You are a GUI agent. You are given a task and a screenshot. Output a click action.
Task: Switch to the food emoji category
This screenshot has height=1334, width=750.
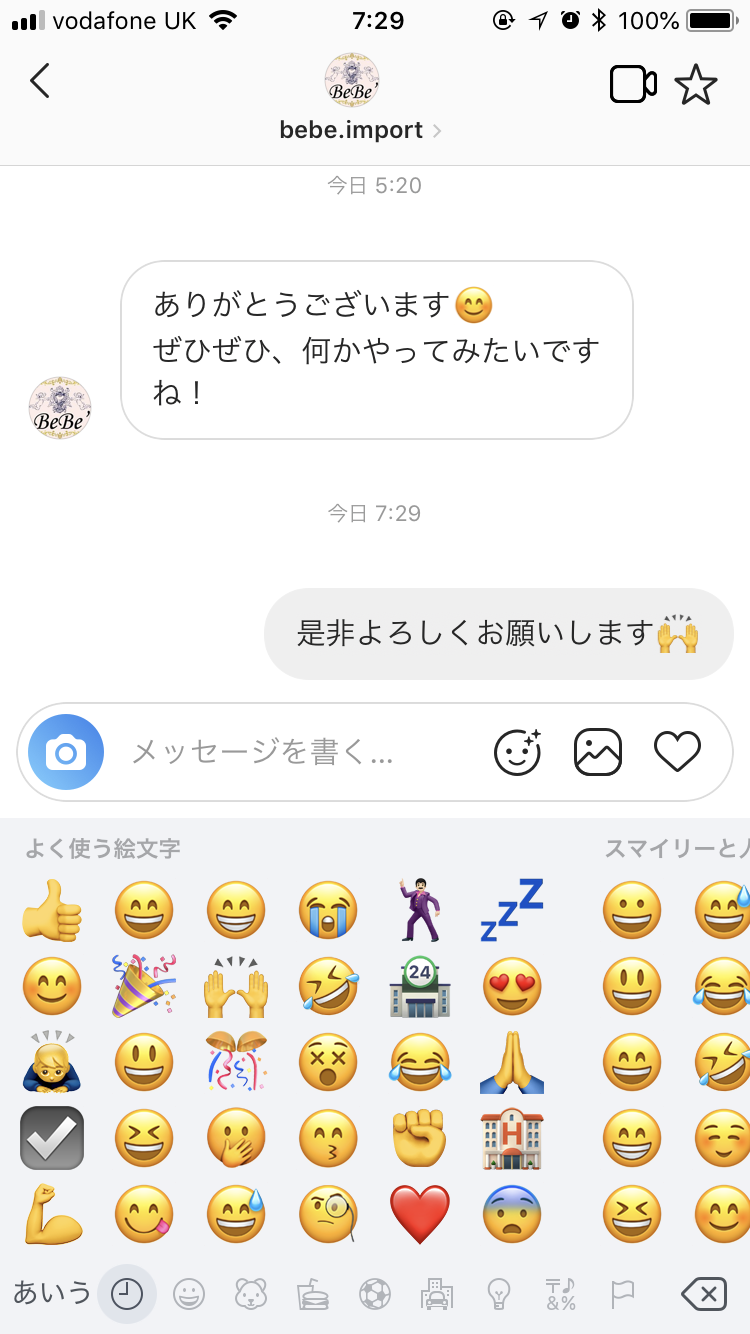click(313, 1294)
